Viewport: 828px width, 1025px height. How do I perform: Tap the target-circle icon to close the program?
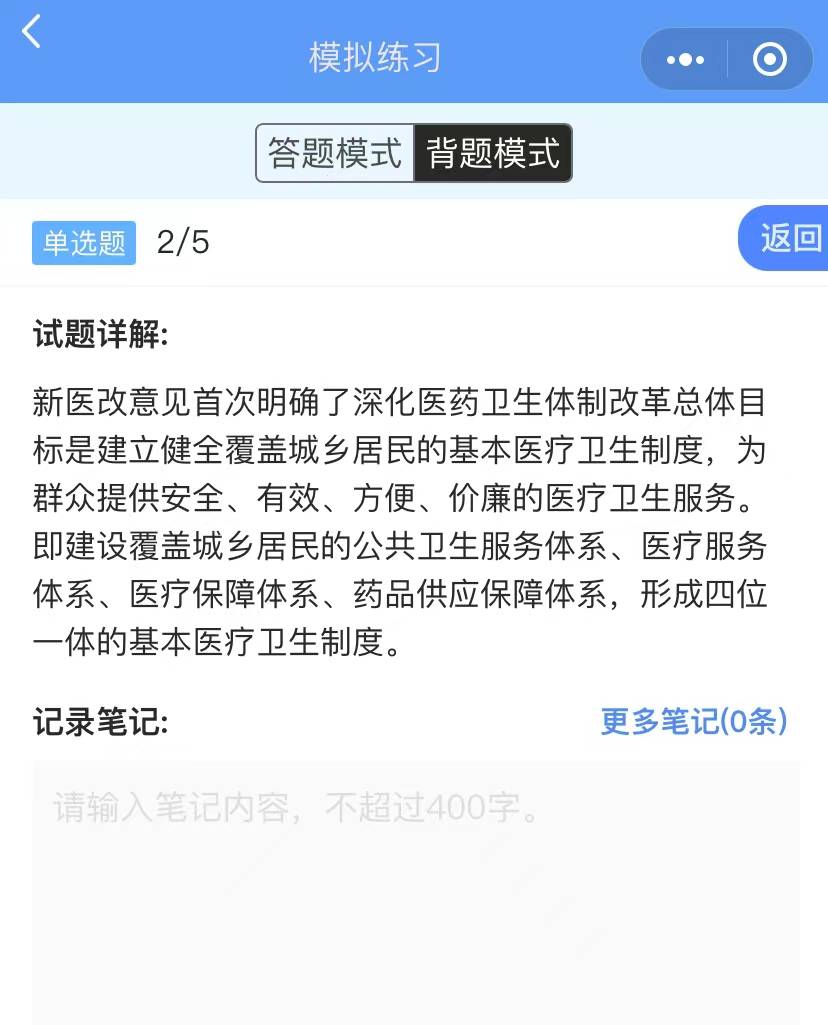coord(770,59)
